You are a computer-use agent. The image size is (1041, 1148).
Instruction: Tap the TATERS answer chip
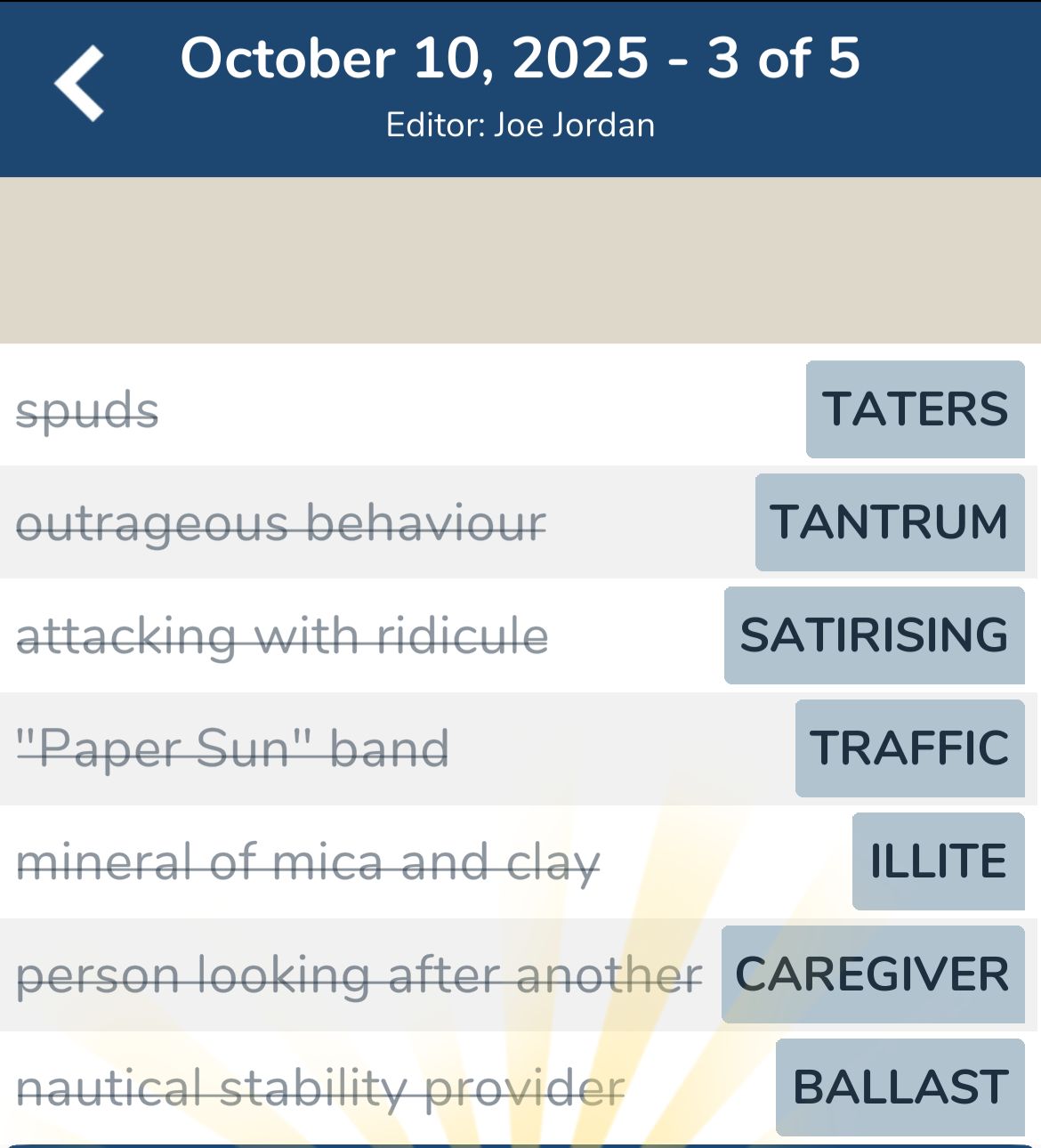point(915,409)
